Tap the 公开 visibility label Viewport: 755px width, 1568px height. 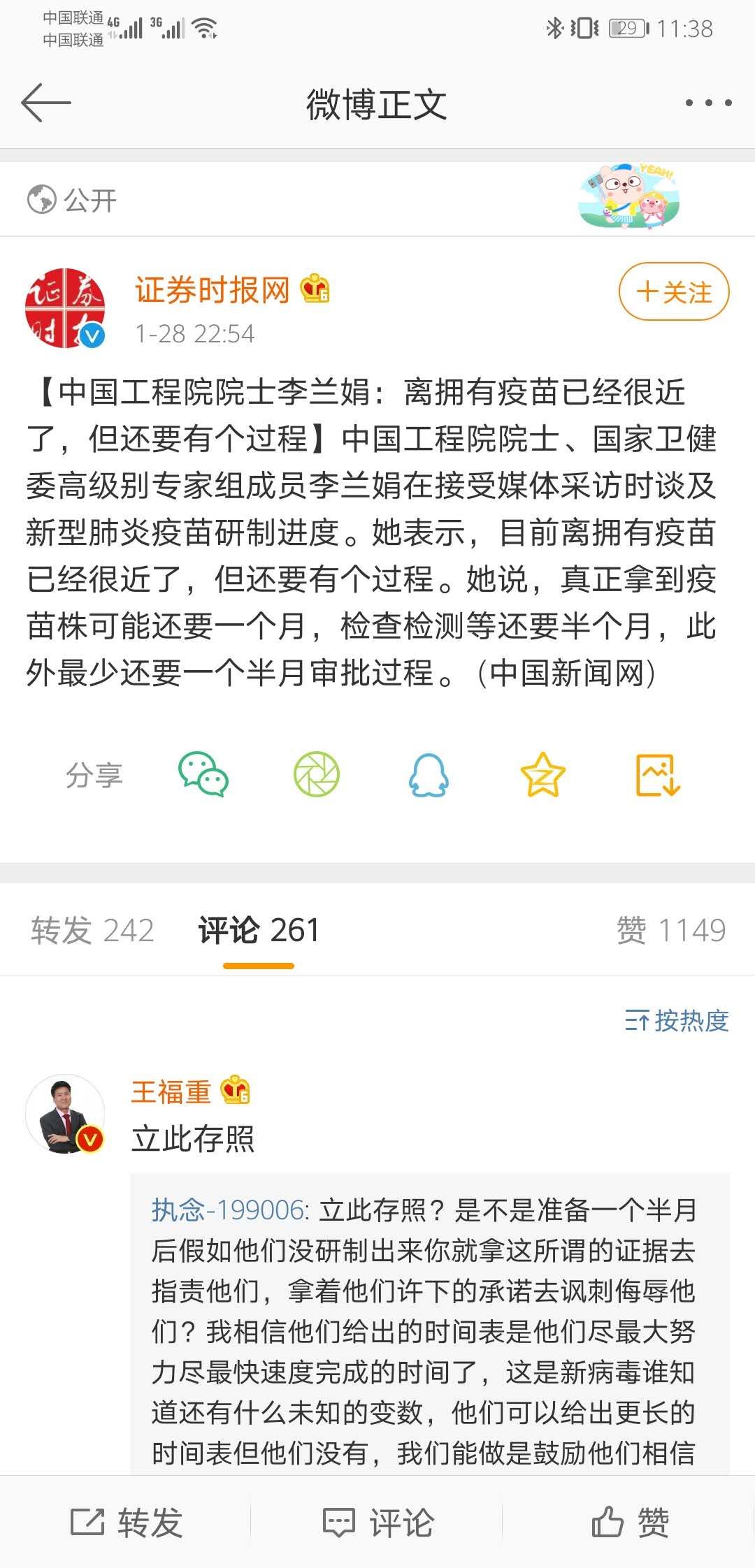tap(72, 200)
